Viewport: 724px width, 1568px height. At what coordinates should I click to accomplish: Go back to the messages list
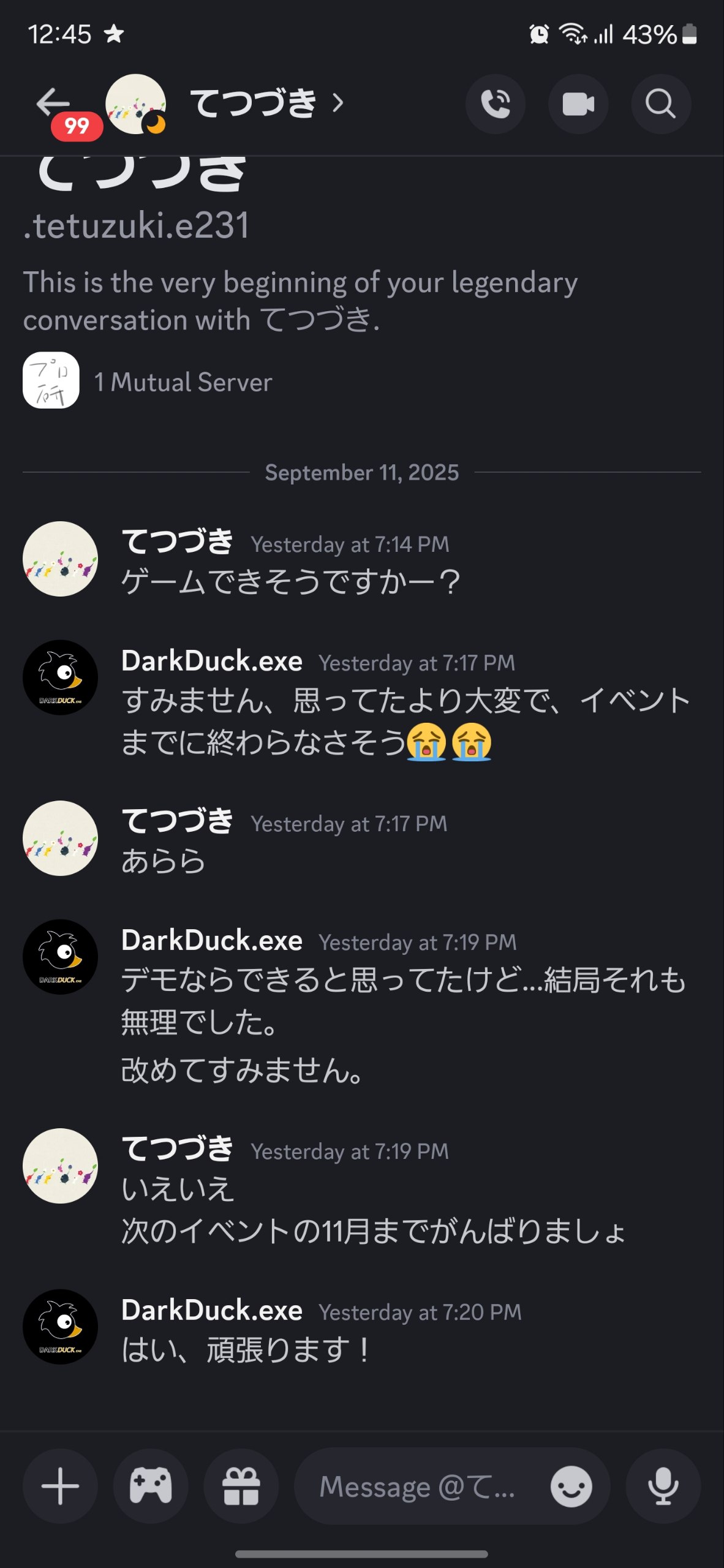53,103
